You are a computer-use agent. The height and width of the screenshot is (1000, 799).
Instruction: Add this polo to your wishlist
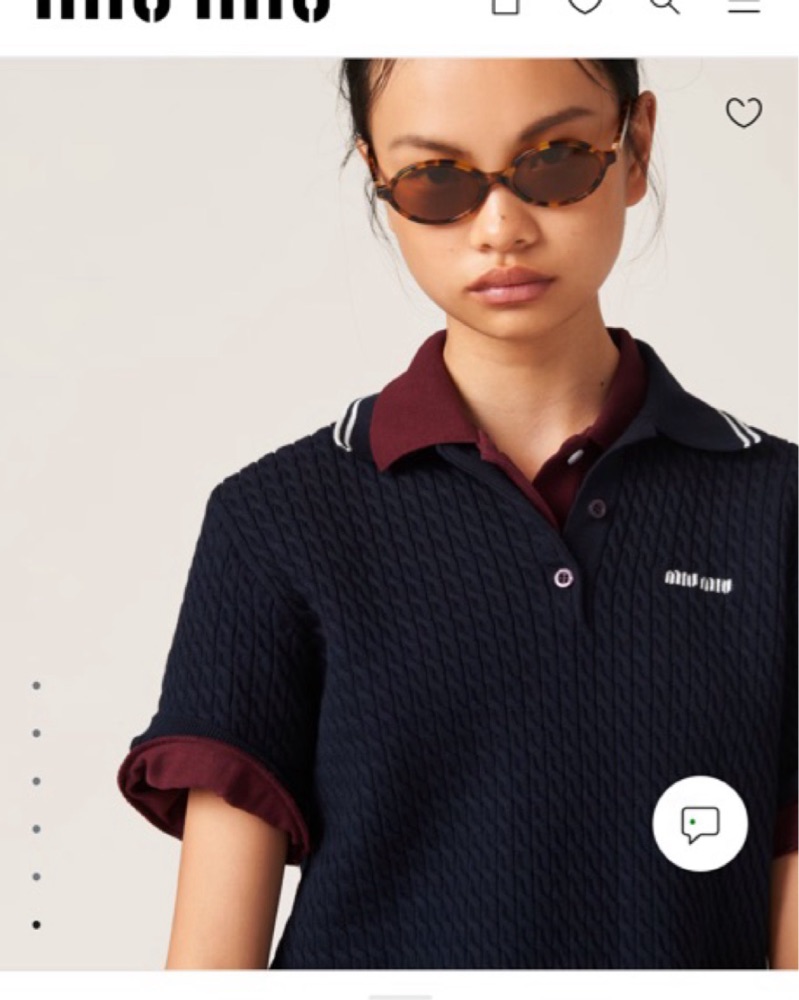743,113
